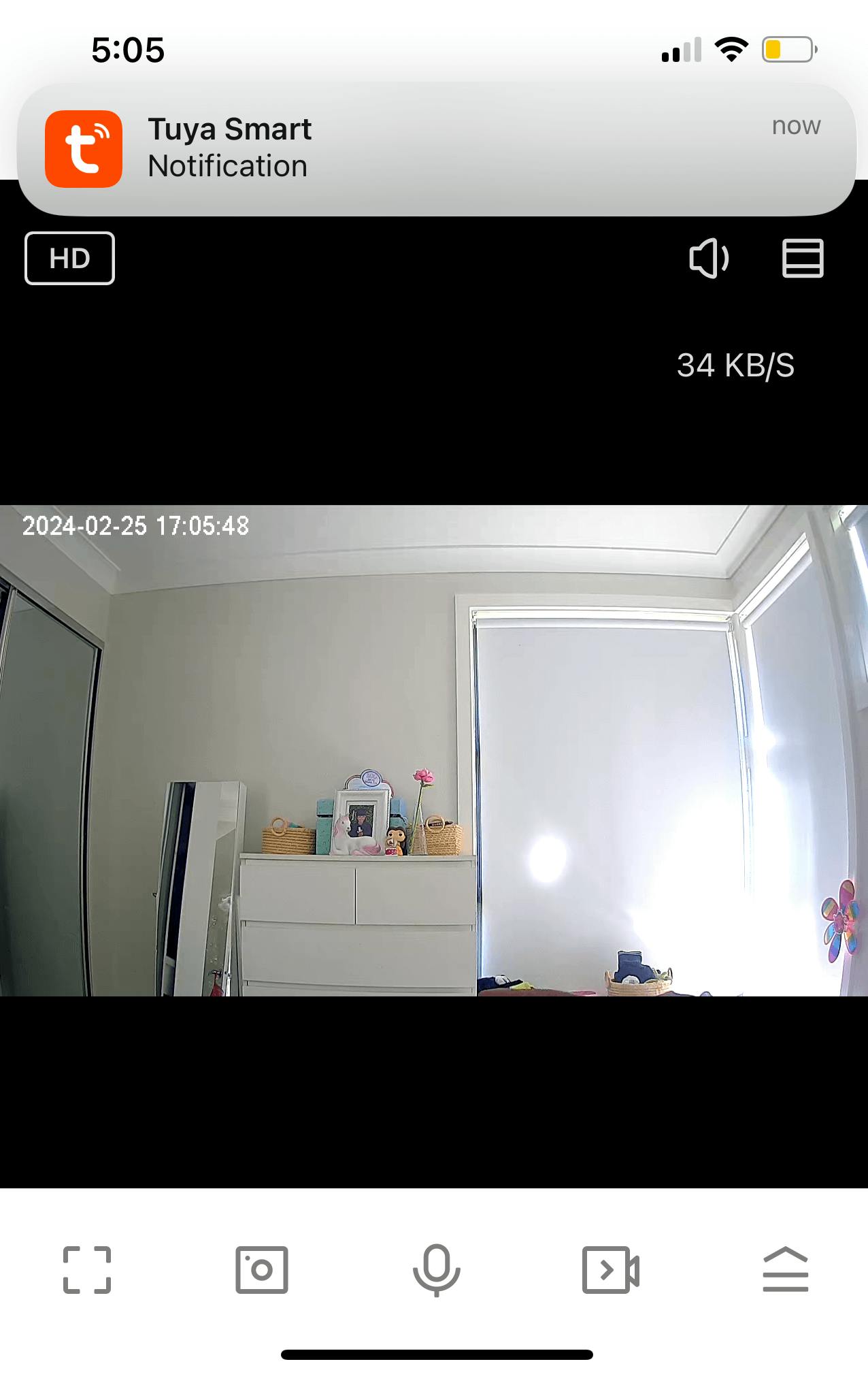Mute the camera speaker sound
This screenshot has height=1383, width=868.
[709, 258]
